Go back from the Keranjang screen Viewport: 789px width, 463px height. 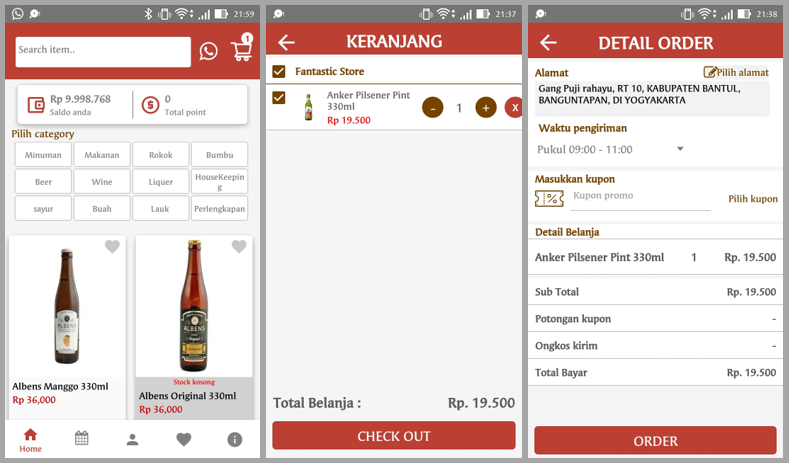(286, 42)
